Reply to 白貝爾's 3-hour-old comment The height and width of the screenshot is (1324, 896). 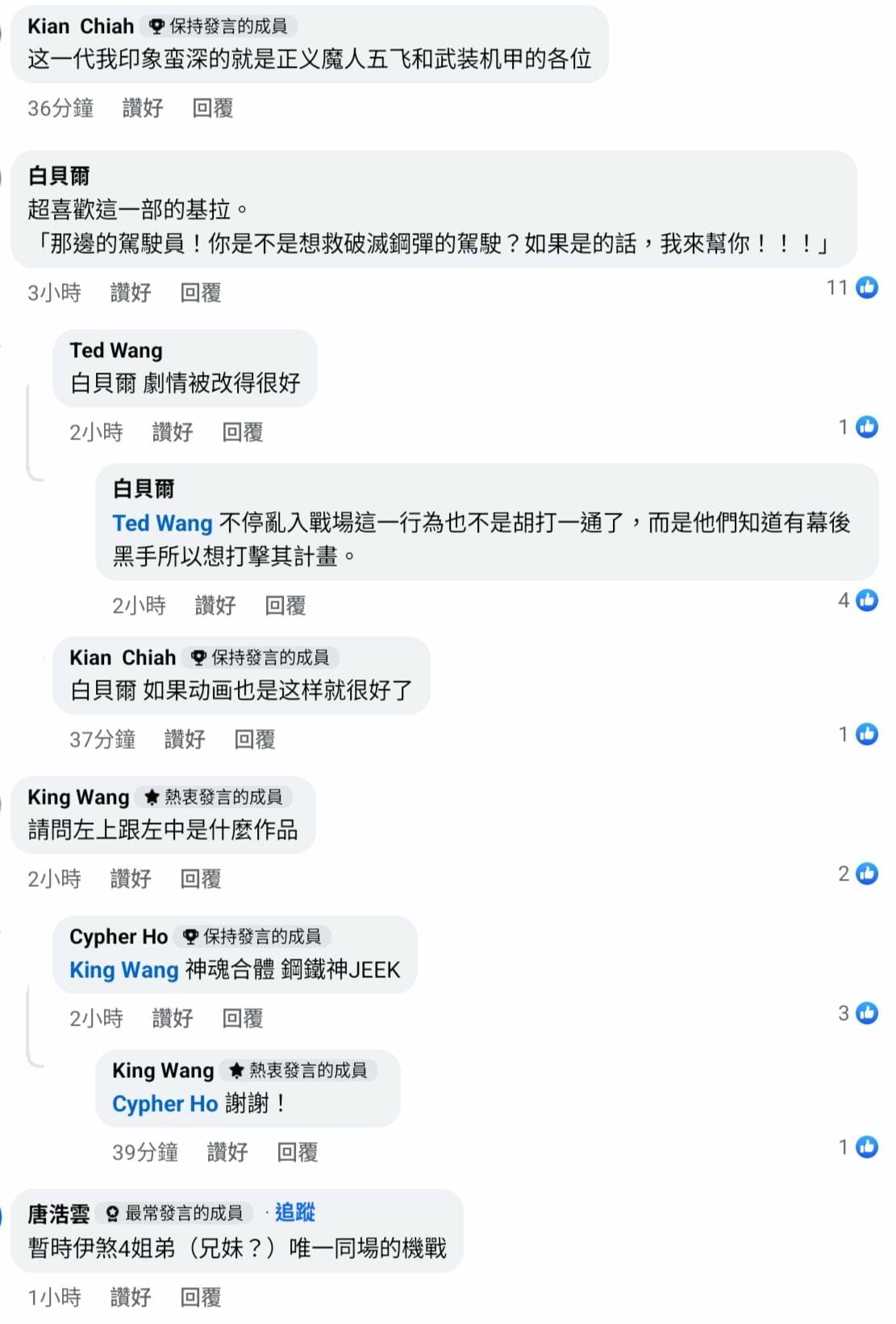[x=201, y=293]
